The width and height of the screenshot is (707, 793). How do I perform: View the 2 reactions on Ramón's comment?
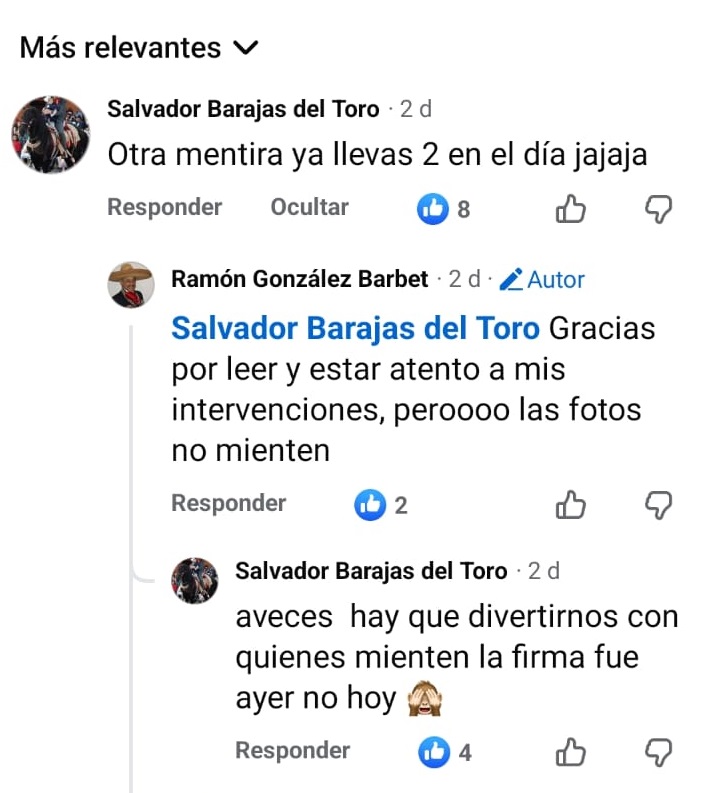[x=382, y=504]
